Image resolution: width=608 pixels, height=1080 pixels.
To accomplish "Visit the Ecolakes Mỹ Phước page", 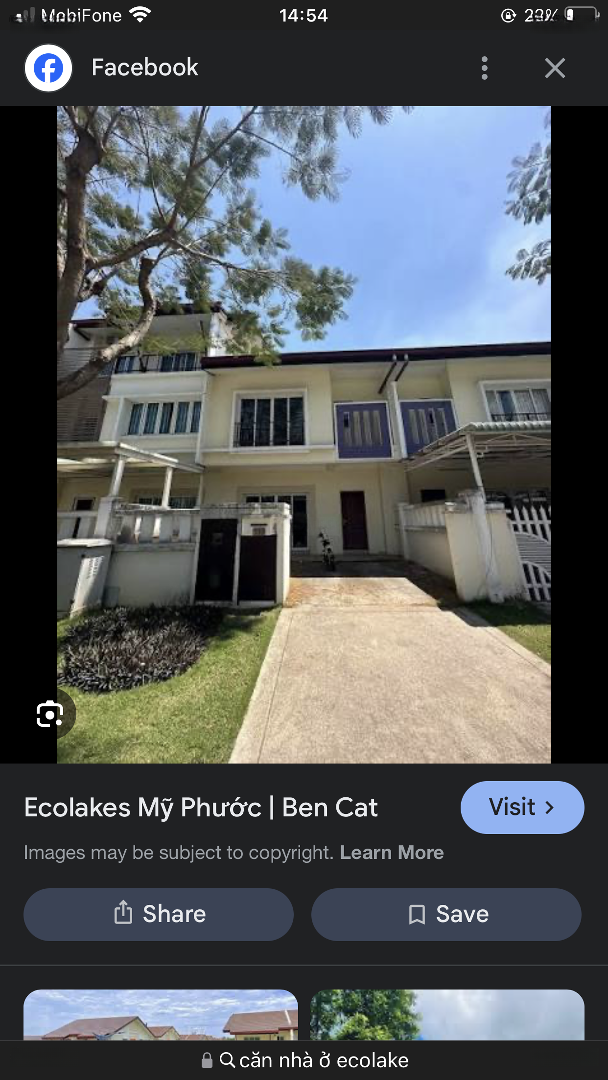I will pos(522,807).
